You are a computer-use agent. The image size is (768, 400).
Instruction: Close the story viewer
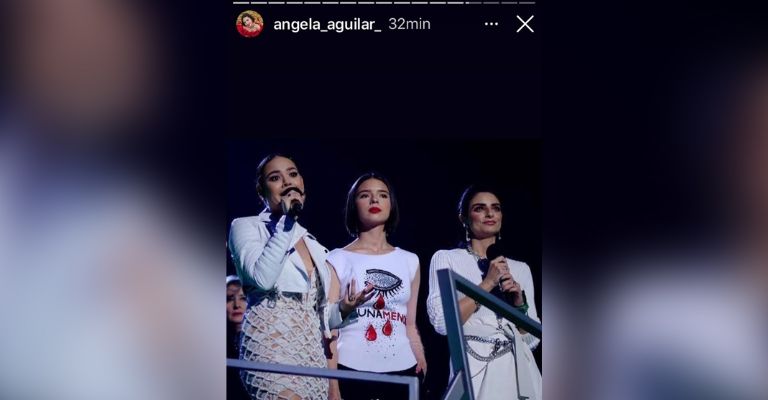[x=525, y=24]
